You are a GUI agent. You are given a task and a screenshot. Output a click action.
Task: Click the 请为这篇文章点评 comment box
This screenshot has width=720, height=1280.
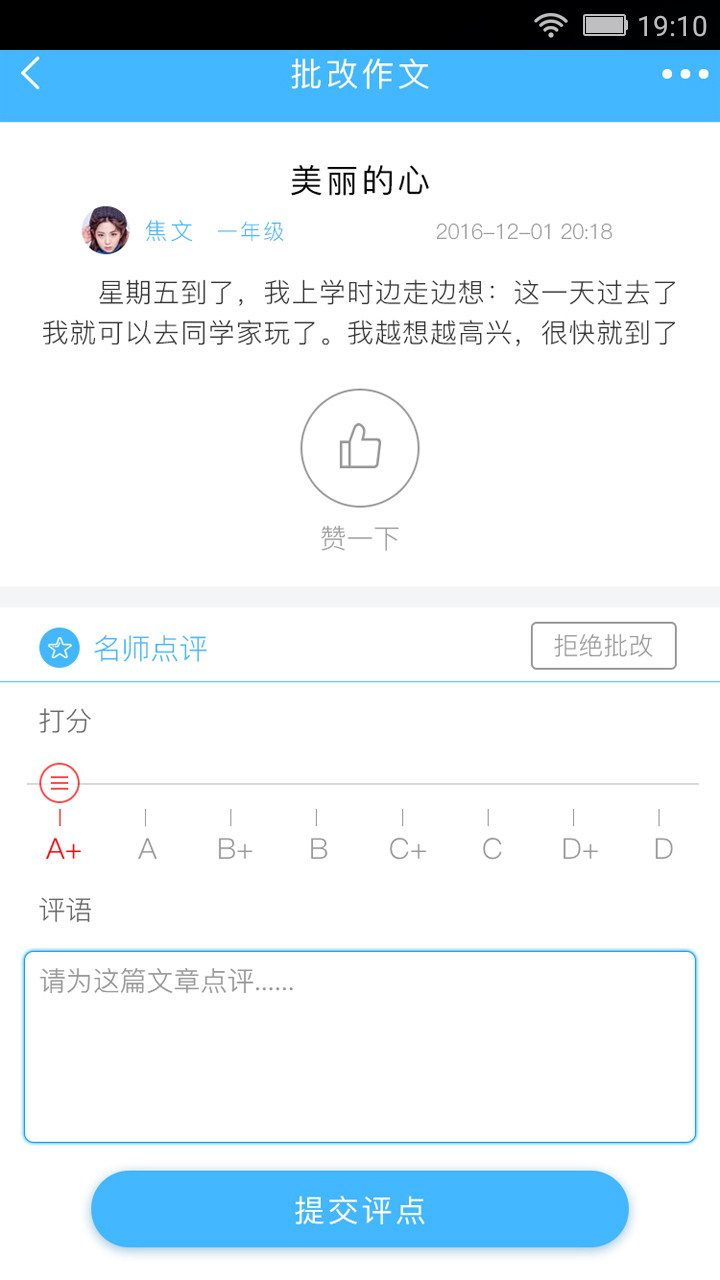tap(359, 1045)
